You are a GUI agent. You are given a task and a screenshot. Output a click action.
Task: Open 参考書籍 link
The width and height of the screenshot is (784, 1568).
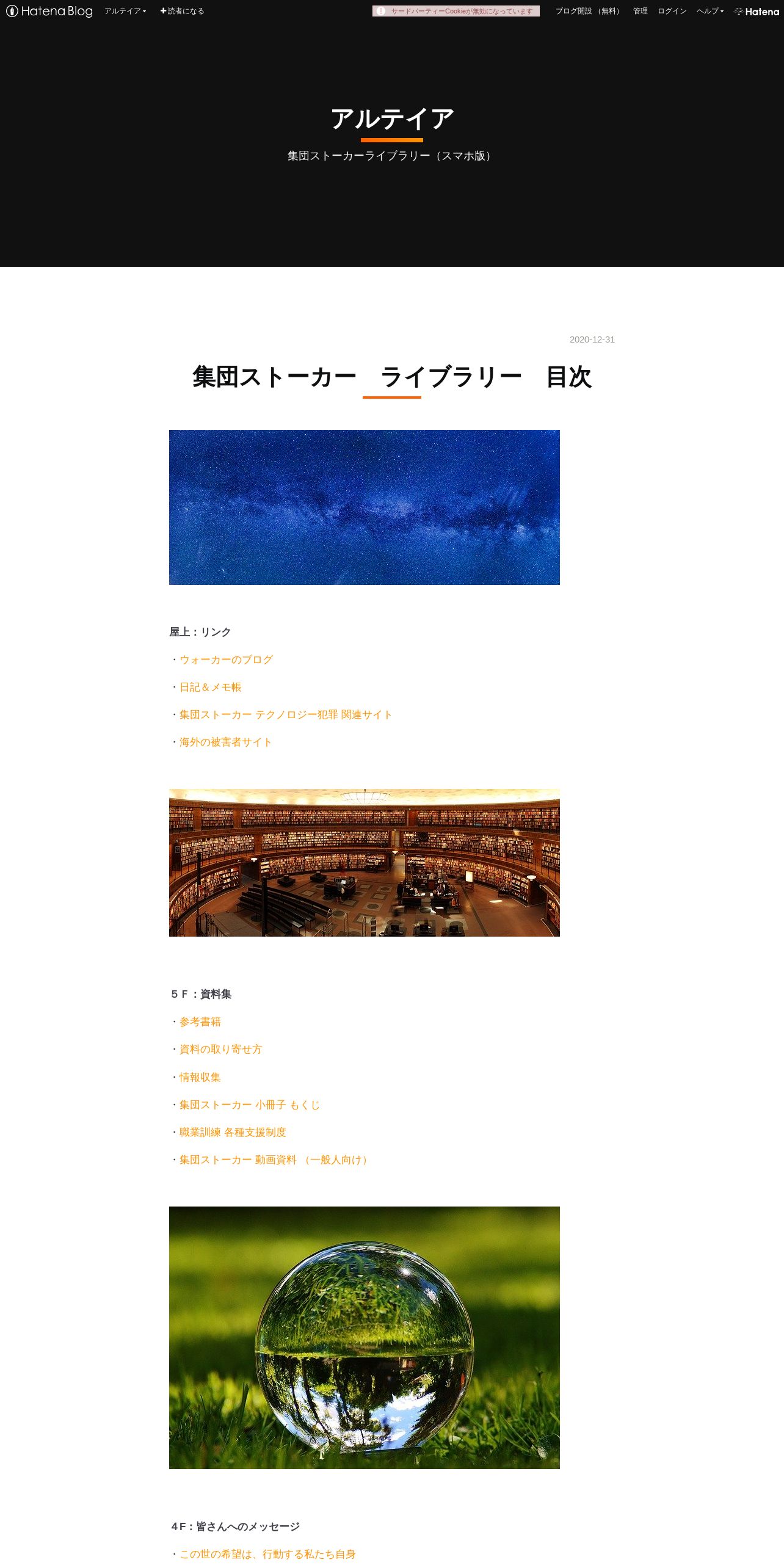click(200, 1022)
